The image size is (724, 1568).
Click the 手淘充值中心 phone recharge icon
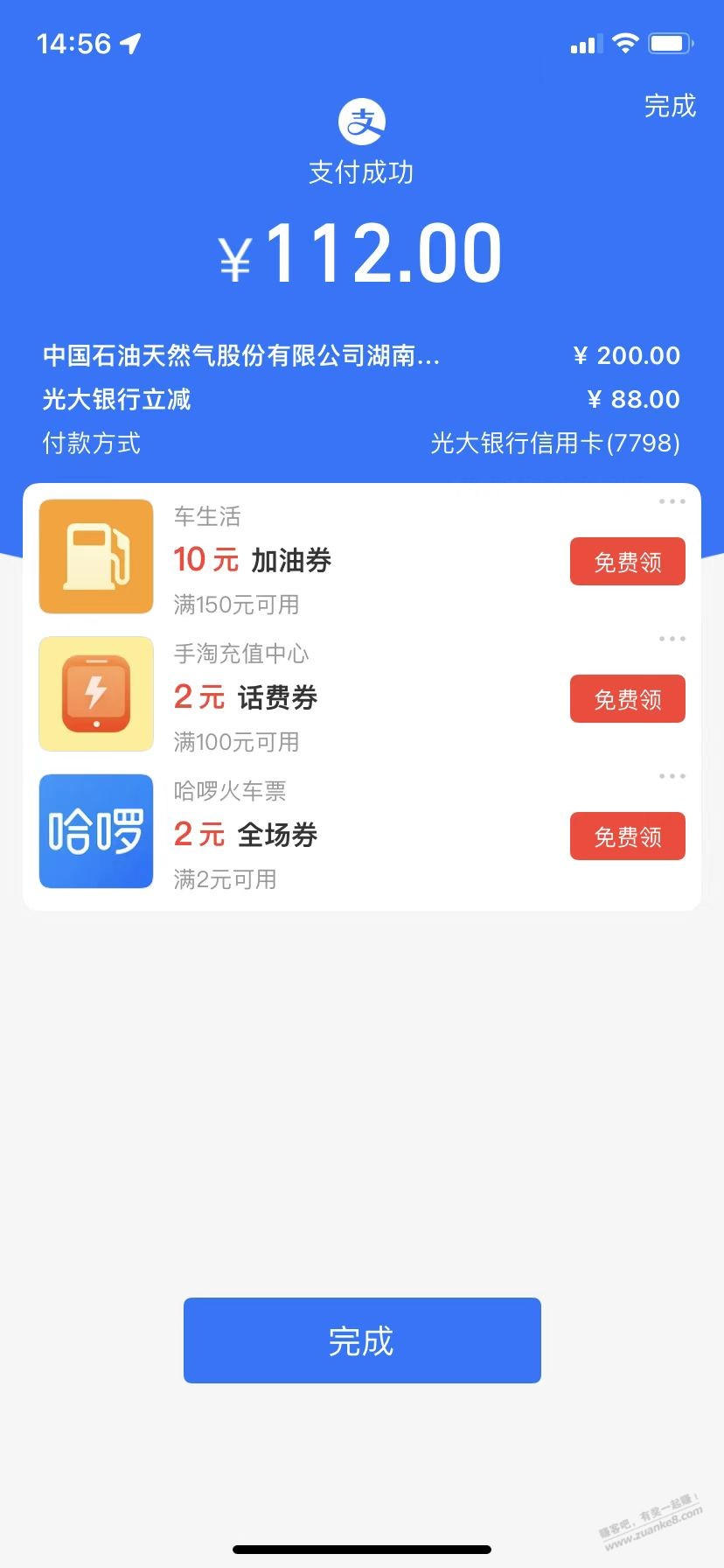(x=96, y=694)
